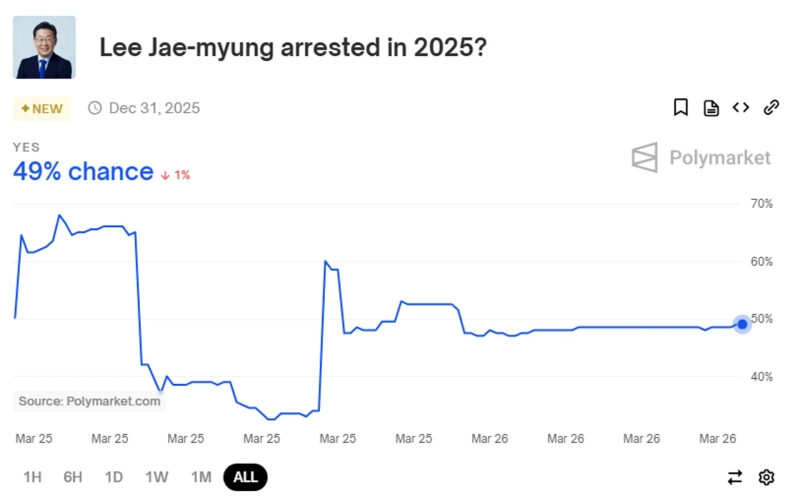Copy the market link
Viewport: 800px width, 496px height.
[771, 108]
